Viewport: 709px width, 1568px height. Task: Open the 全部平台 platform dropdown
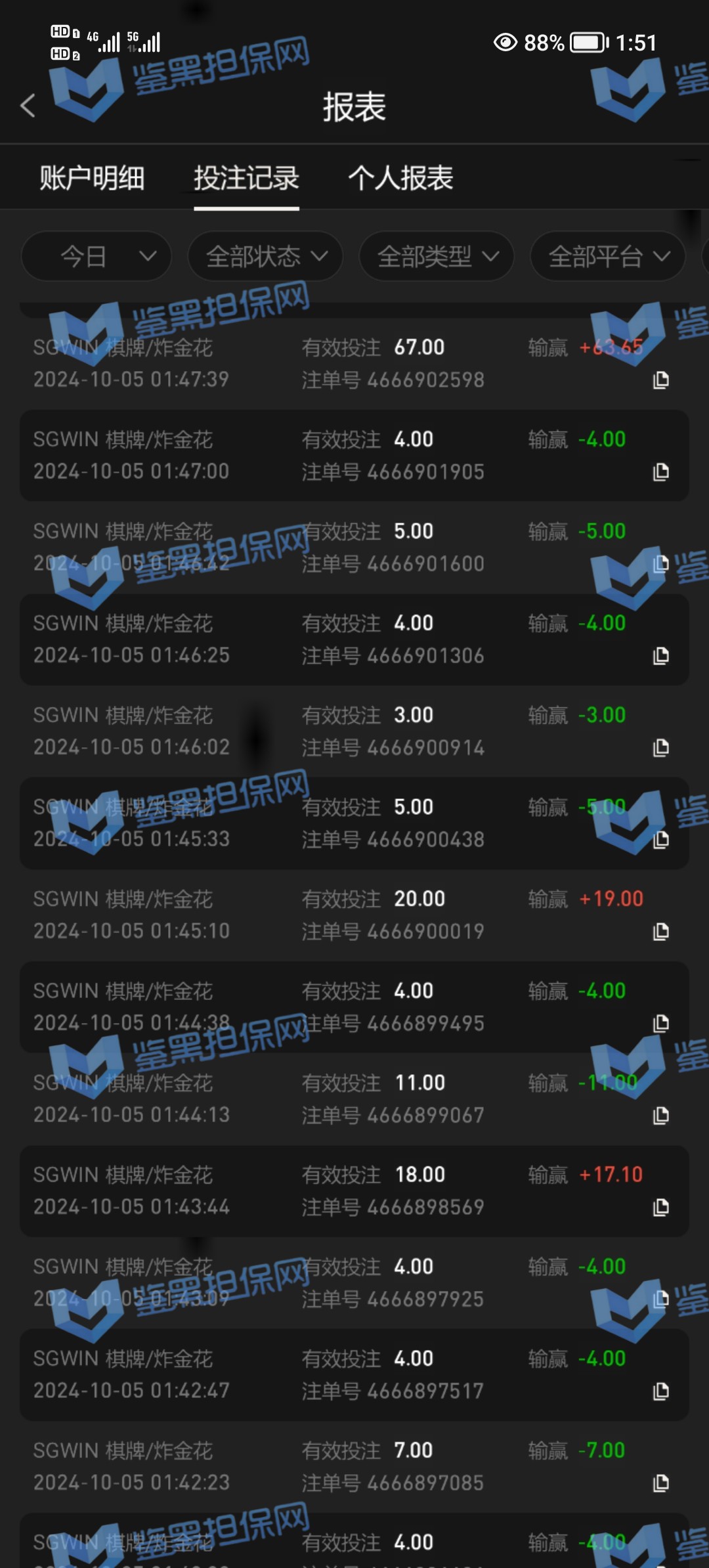point(608,256)
